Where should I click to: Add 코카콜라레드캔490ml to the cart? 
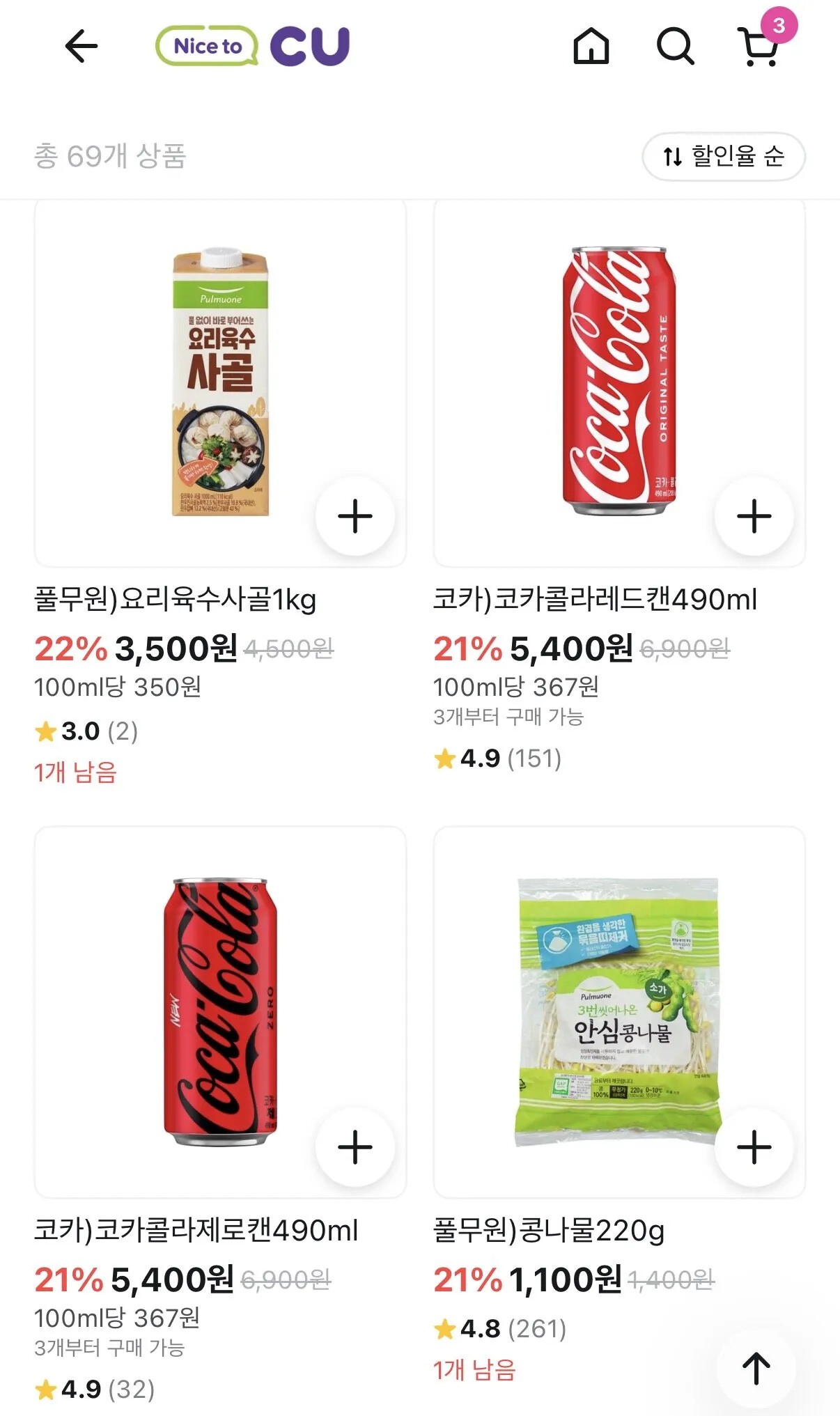[754, 516]
